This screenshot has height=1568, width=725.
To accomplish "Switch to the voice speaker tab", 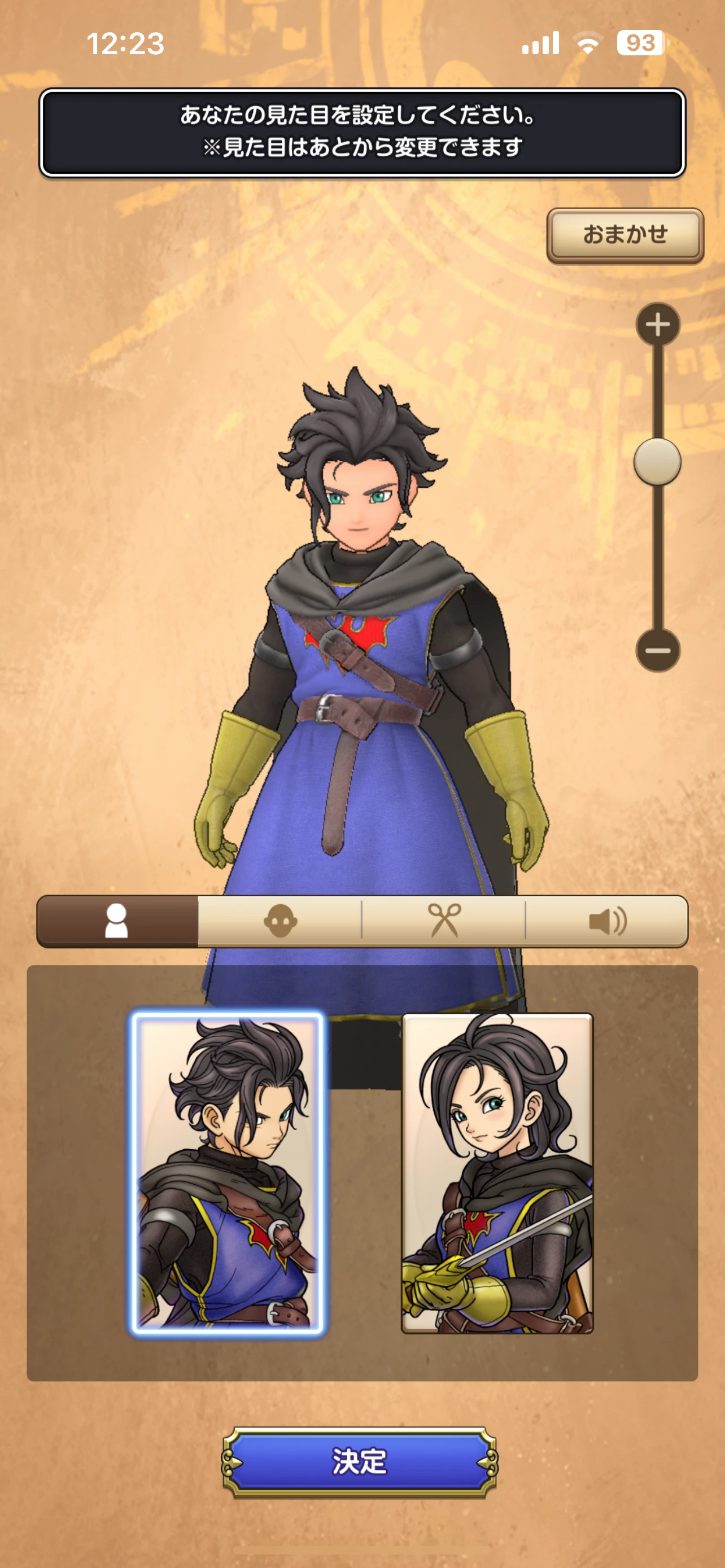I will [607, 921].
